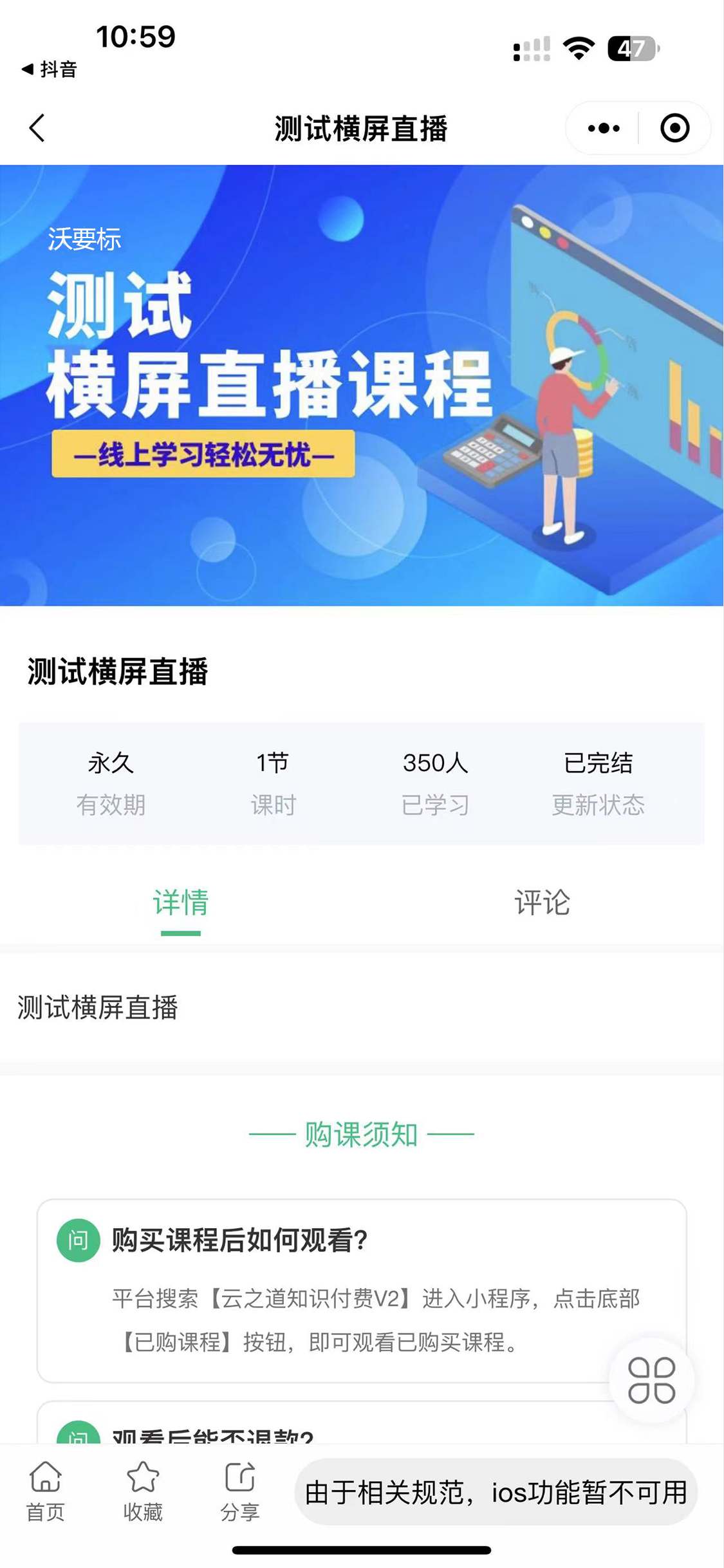Viewport: 724px width, 1568px height.
Task: Return to 抖音 via the status bar link
Action: [x=50, y=69]
